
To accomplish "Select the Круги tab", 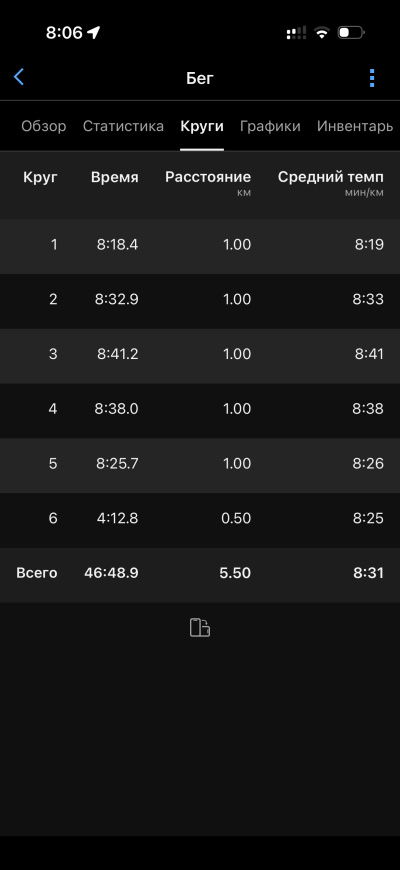I will (202, 127).
